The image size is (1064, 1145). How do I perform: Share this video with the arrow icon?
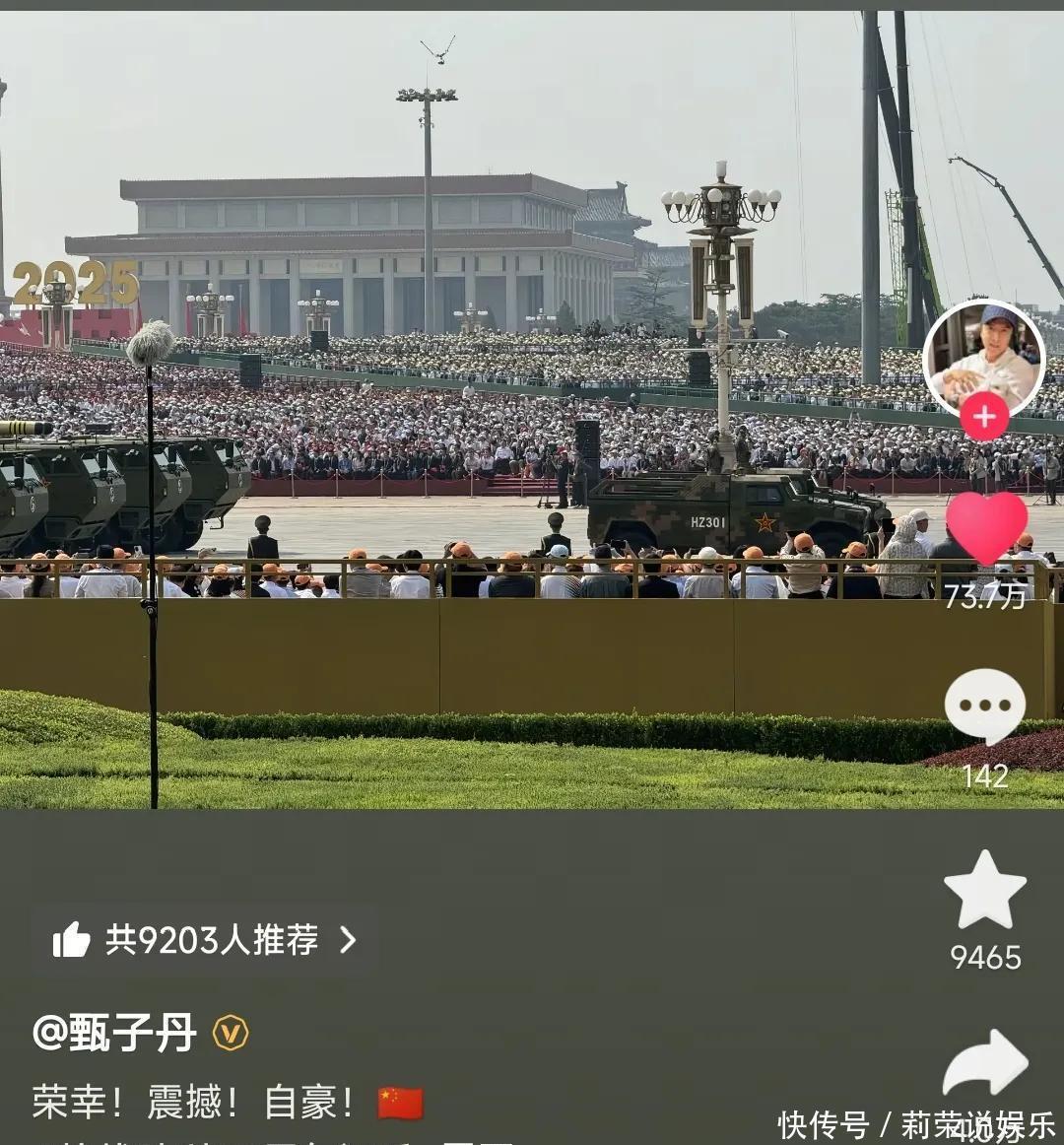985,1065
